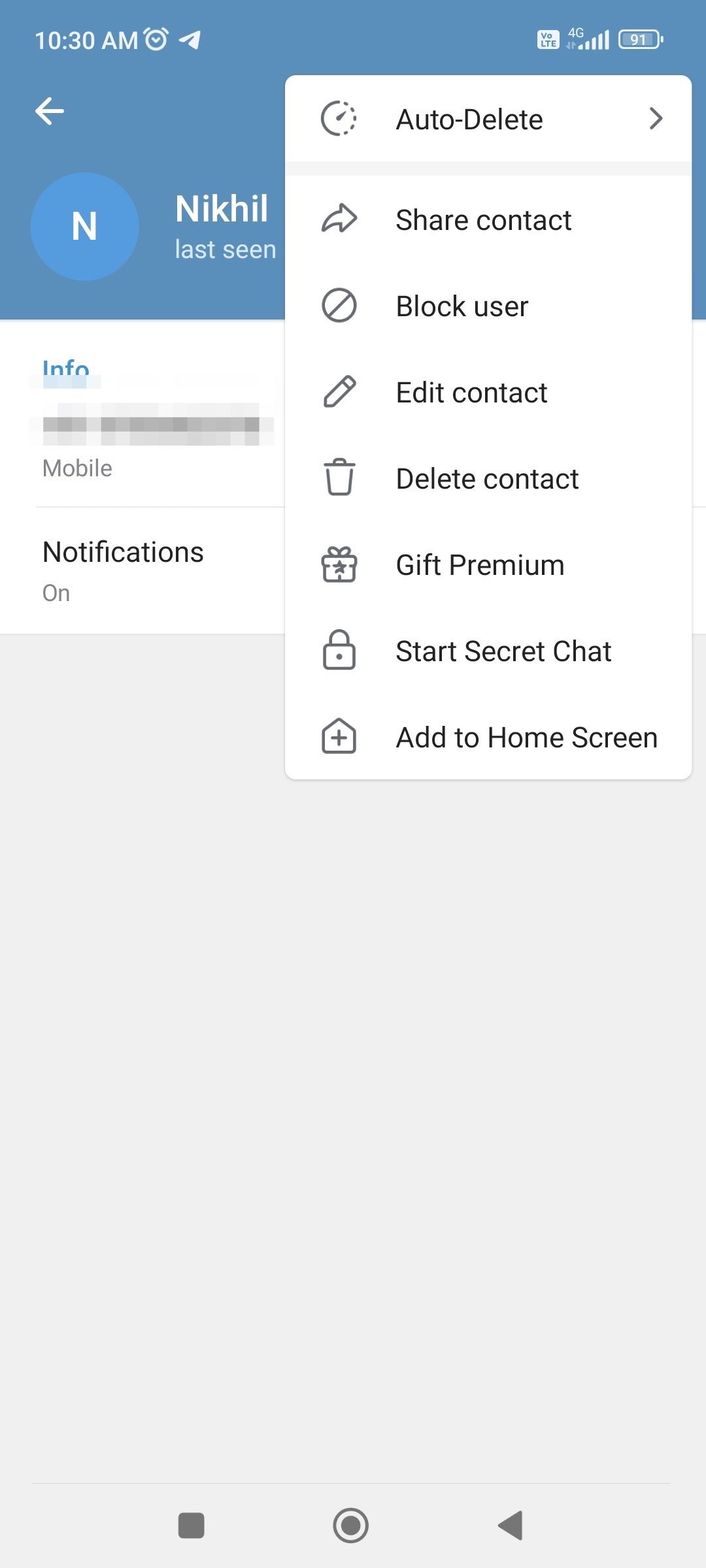Select Delete contact
The image size is (706, 1568).
coord(488,479)
